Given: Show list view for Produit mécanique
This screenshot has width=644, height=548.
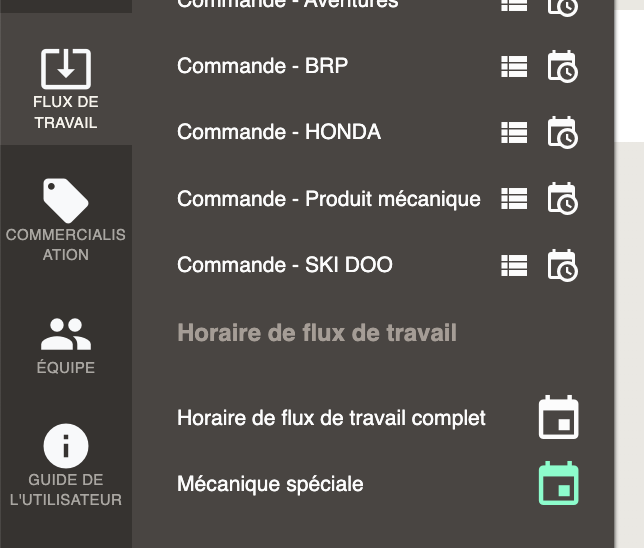Looking at the screenshot, I should click(x=513, y=199).
